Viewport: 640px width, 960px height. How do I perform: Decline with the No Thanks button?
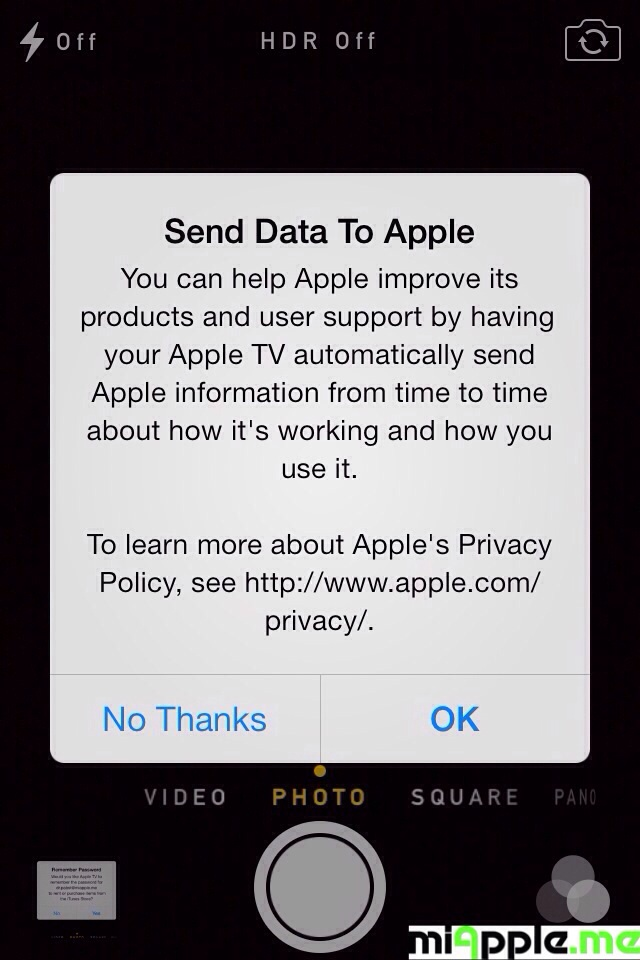coord(185,719)
